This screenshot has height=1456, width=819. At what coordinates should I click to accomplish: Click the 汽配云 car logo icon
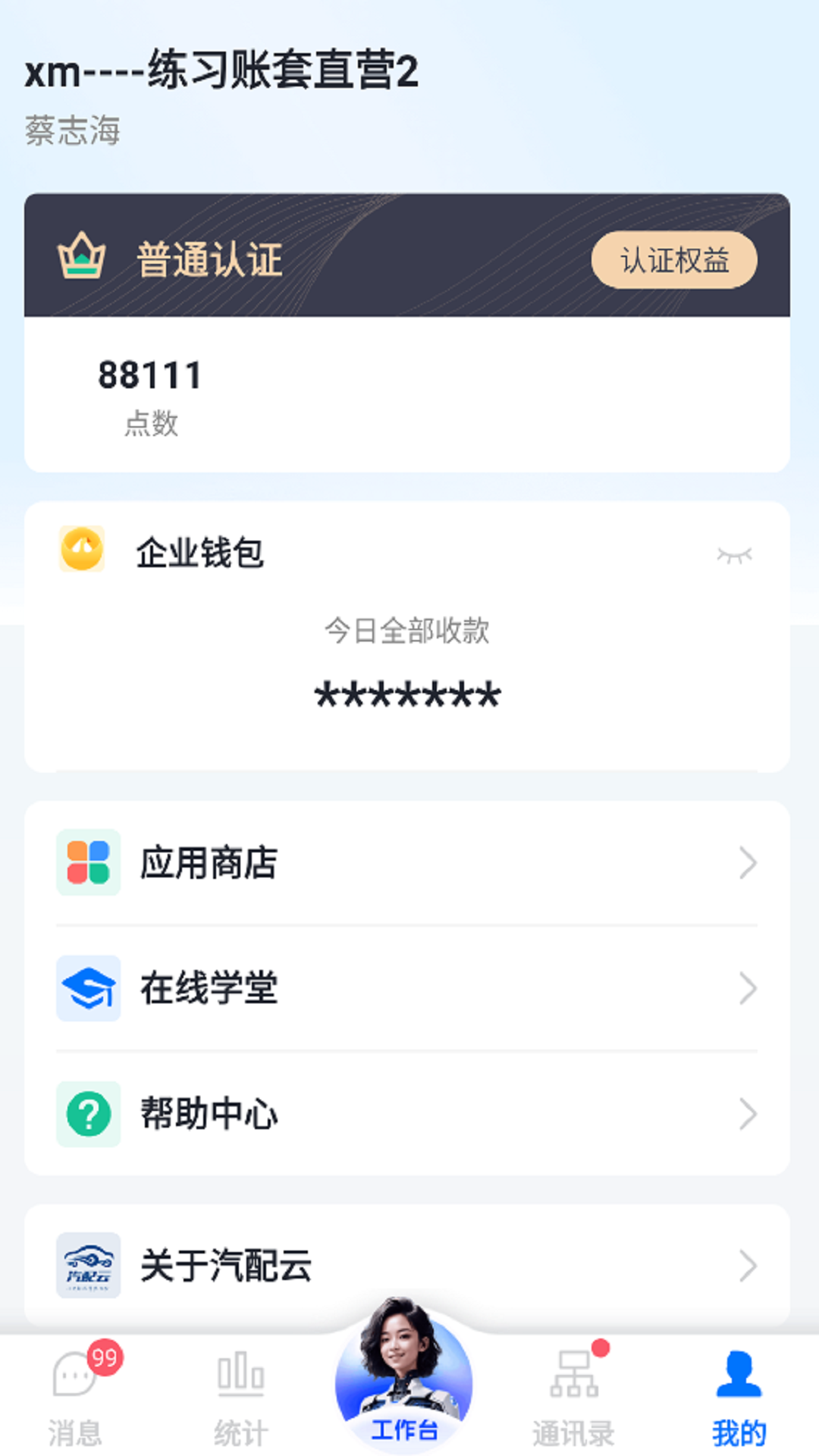click(89, 1265)
